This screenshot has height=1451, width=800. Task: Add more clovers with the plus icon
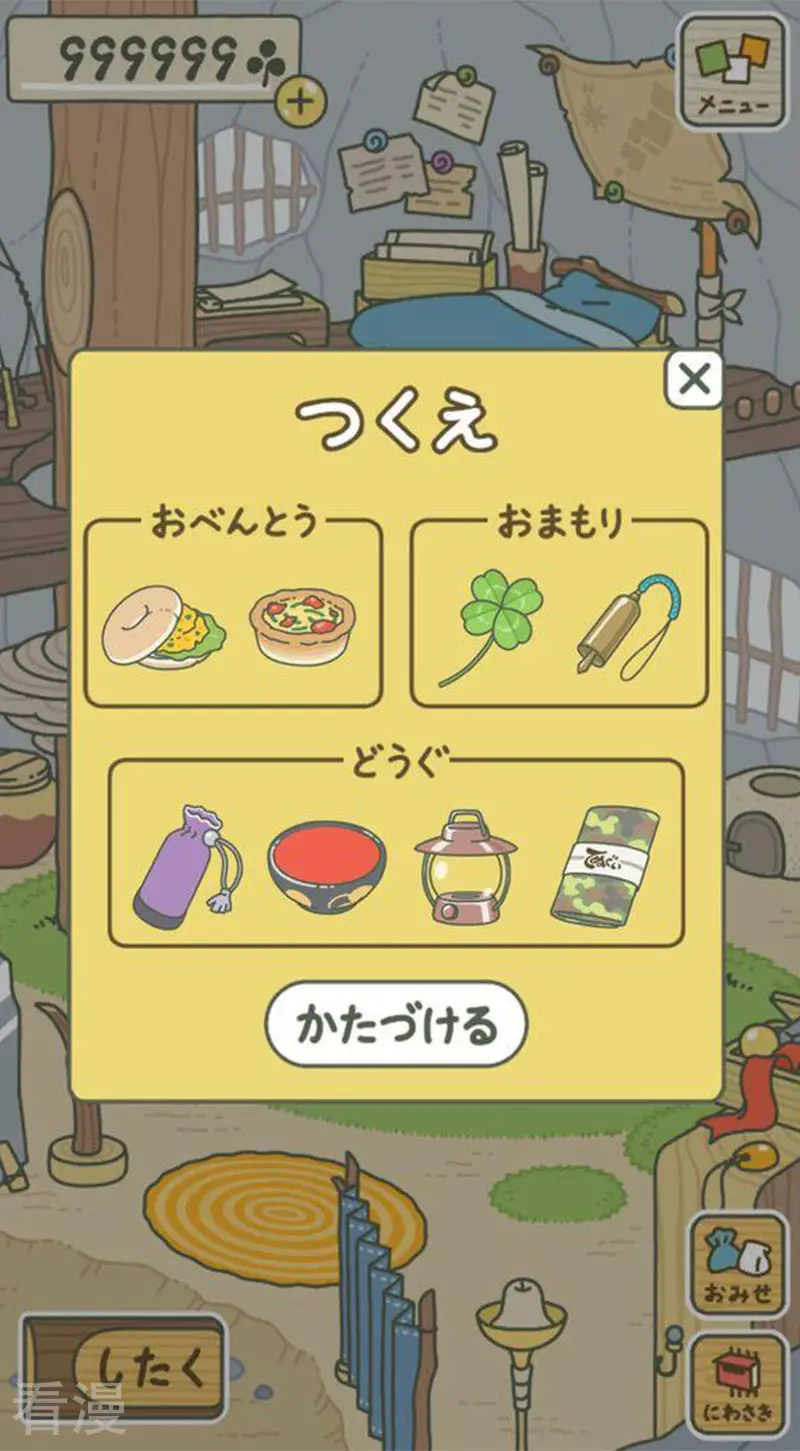(299, 99)
